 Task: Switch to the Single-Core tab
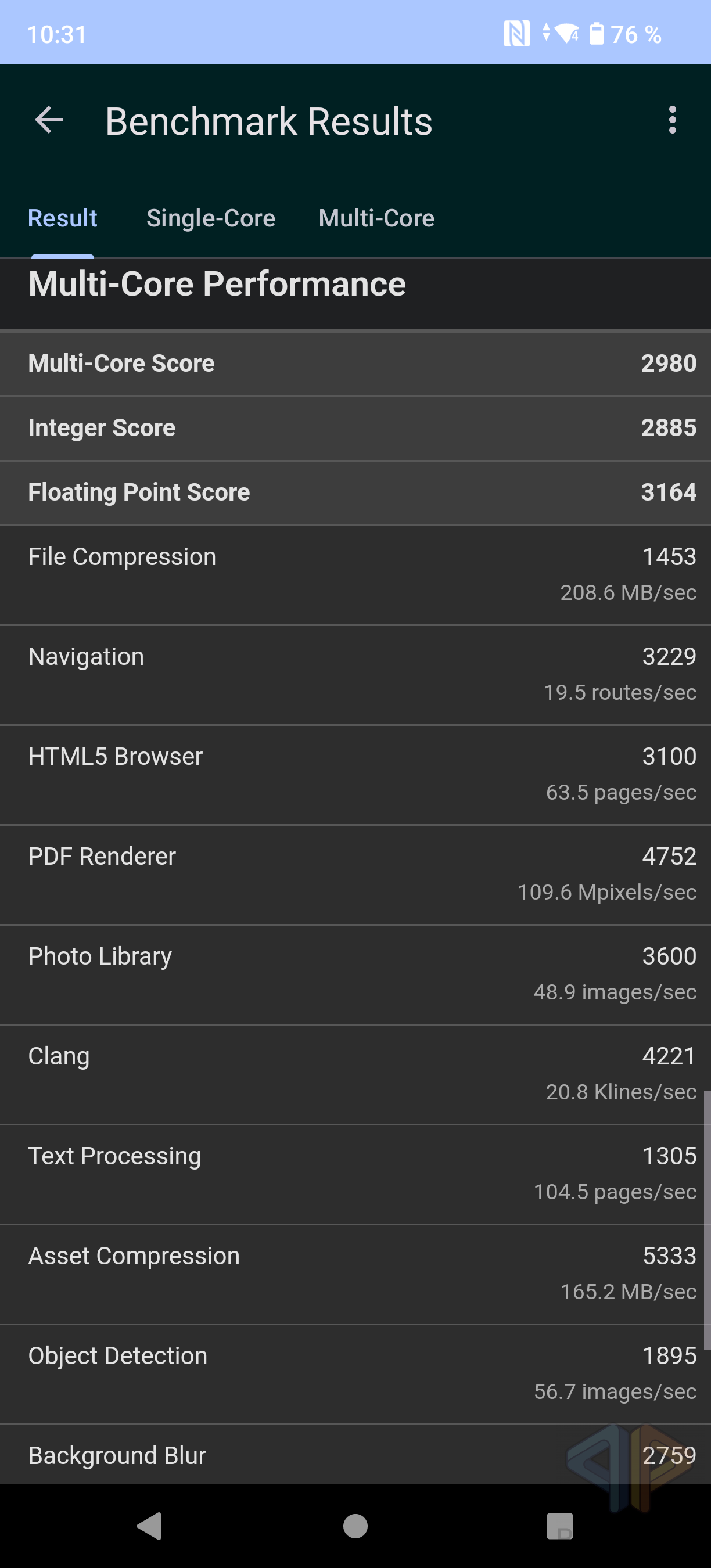click(211, 218)
